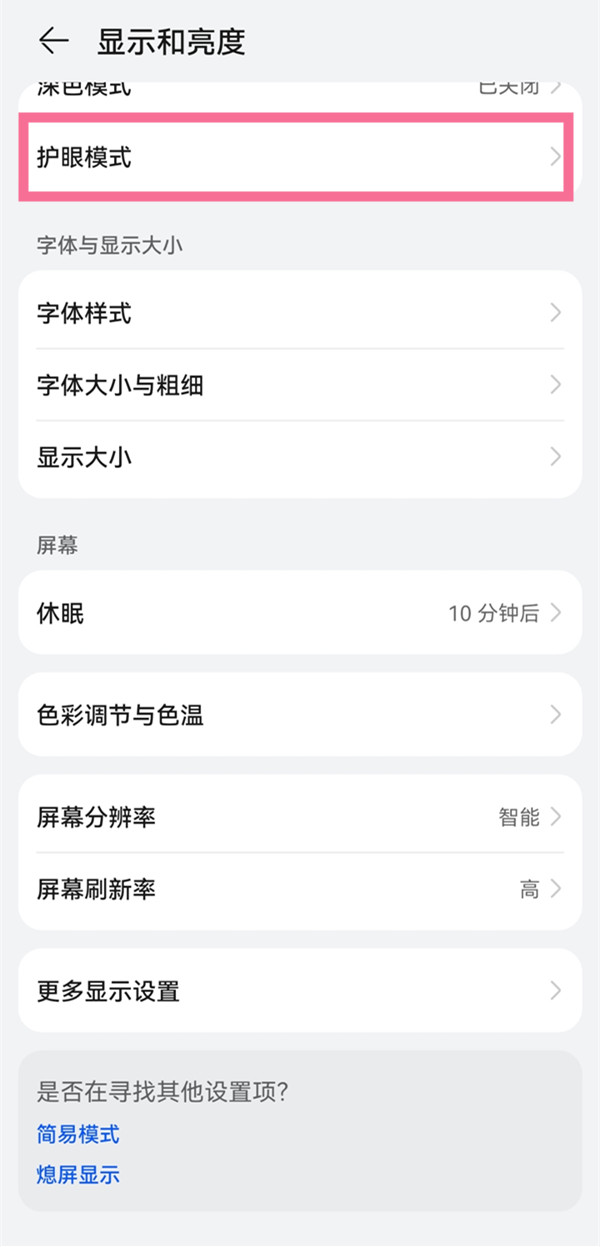Adjust 字体大小与粗细
The height and width of the screenshot is (1247, 600).
pyautogui.click(x=300, y=385)
